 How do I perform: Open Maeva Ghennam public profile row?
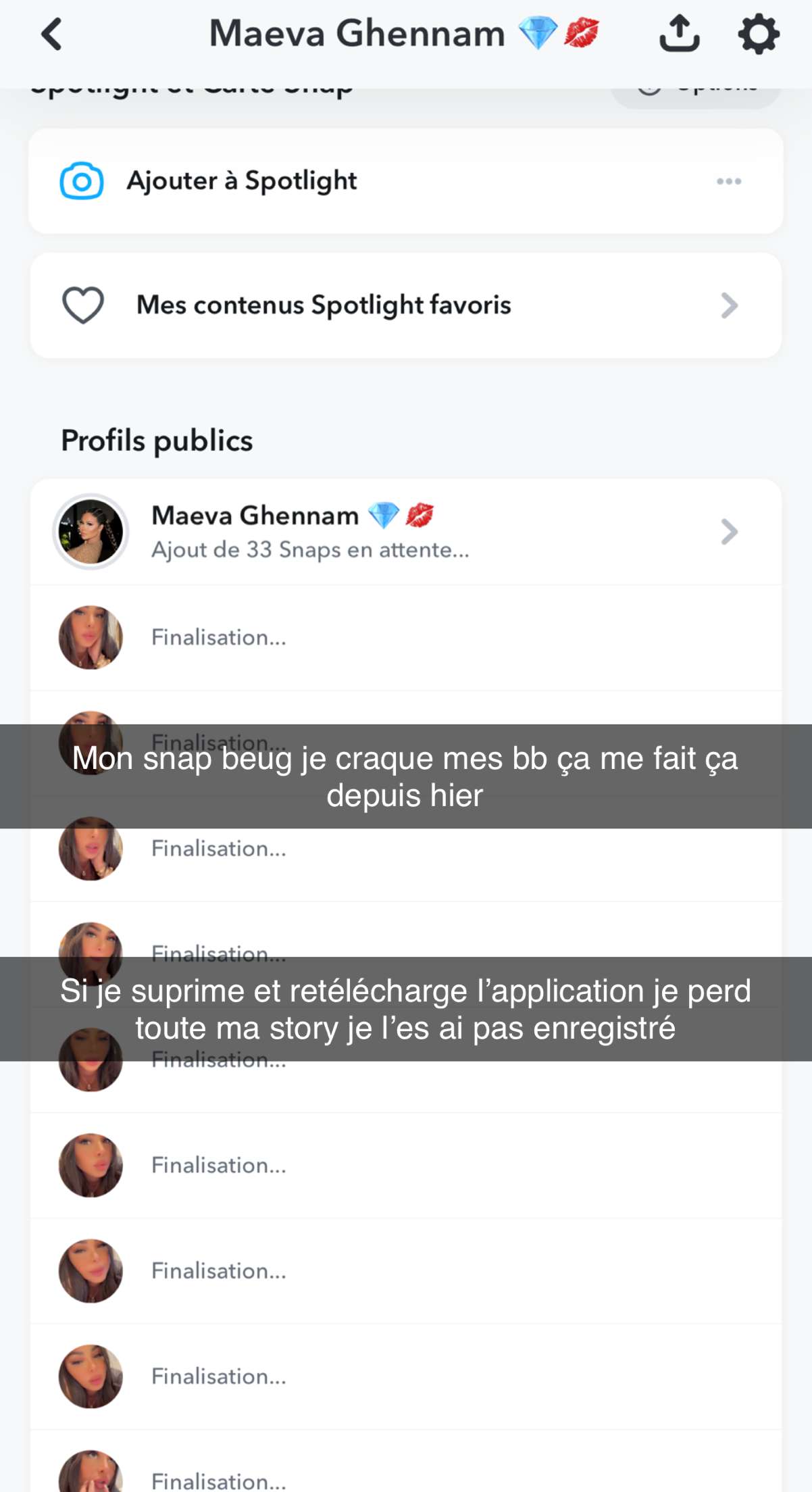[x=406, y=532]
